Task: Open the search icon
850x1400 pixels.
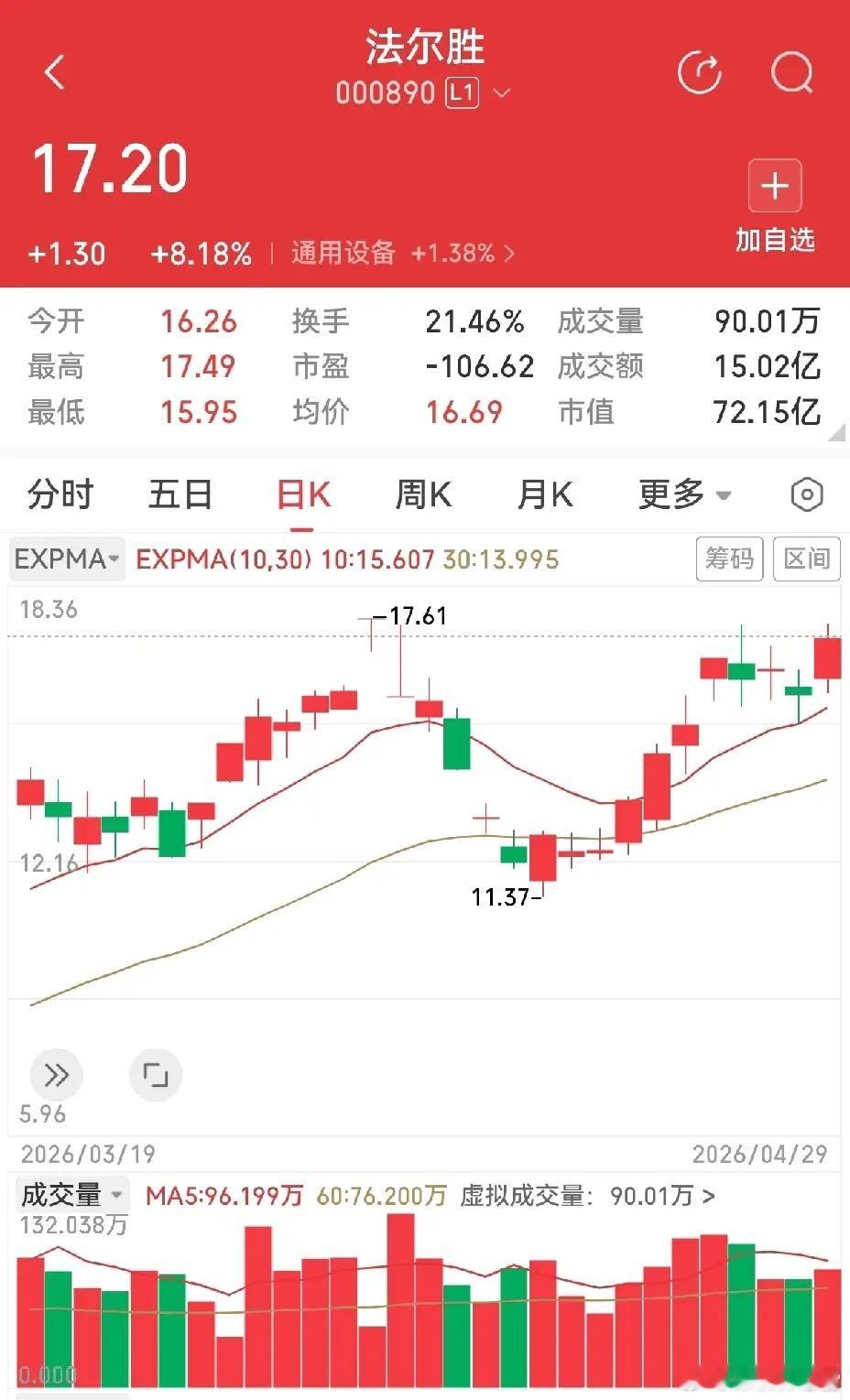Action: point(791,72)
